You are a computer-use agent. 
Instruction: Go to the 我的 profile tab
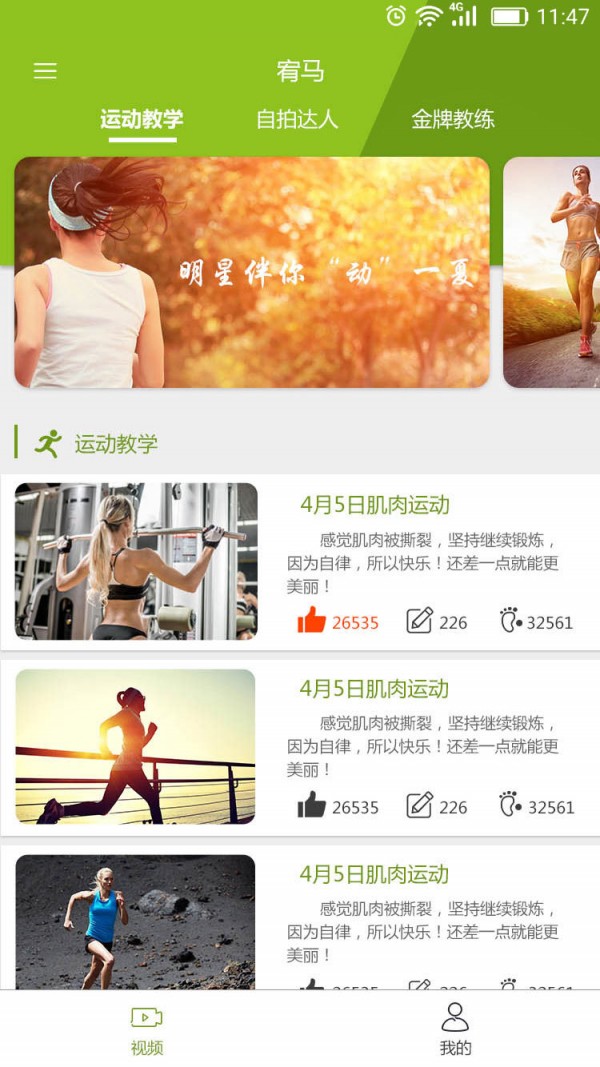(x=455, y=1030)
